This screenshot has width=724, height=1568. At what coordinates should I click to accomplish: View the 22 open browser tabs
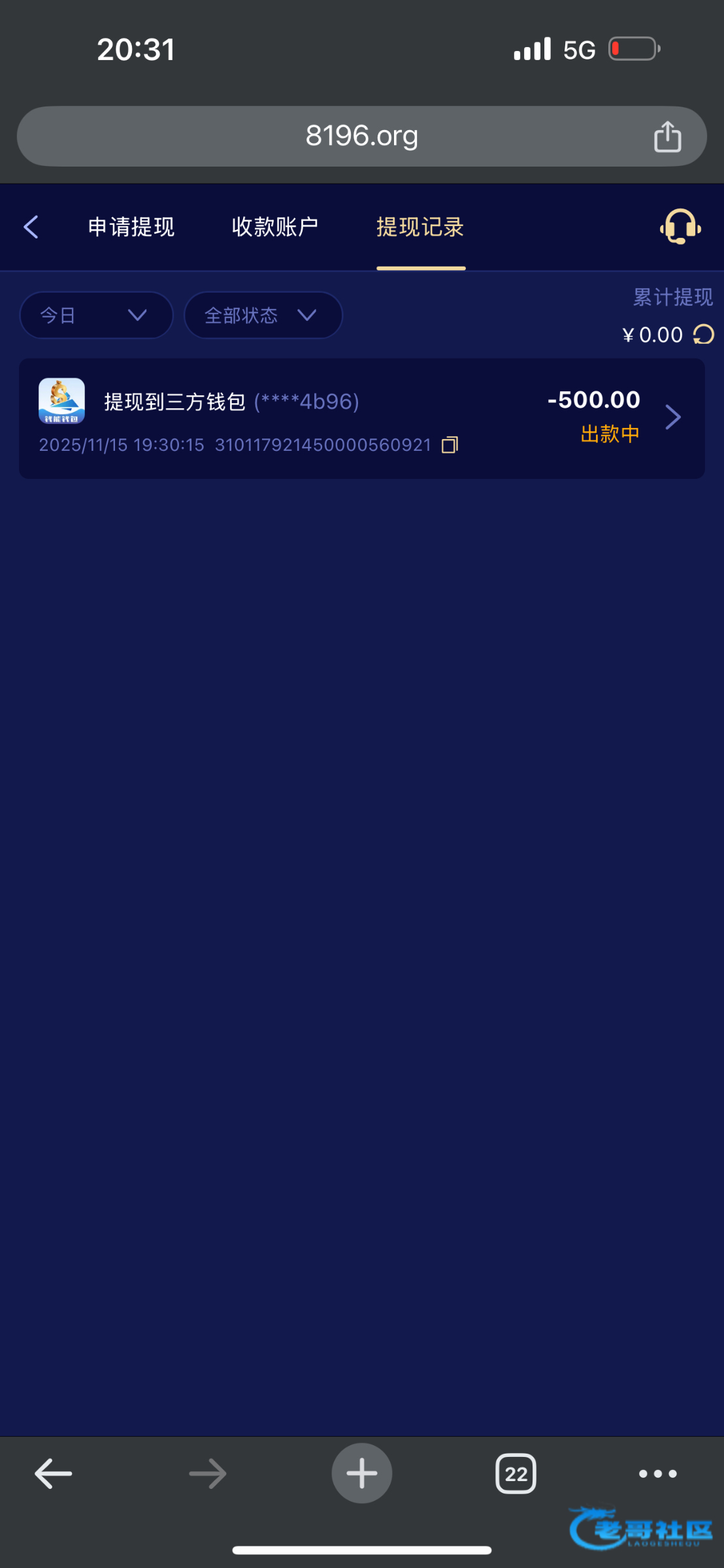pyautogui.click(x=516, y=1474)
